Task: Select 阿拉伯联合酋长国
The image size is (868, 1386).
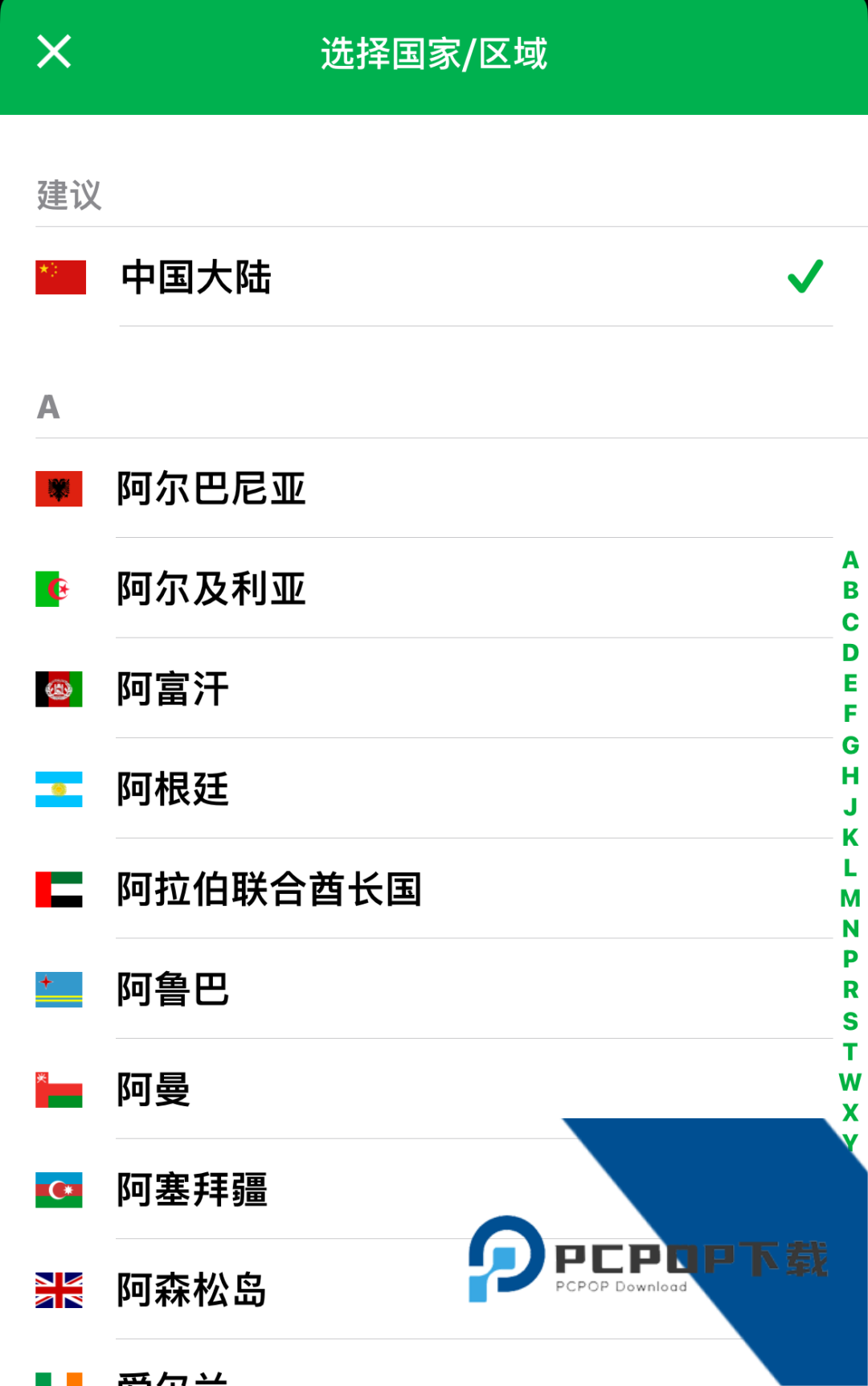Action: (269, 889)
